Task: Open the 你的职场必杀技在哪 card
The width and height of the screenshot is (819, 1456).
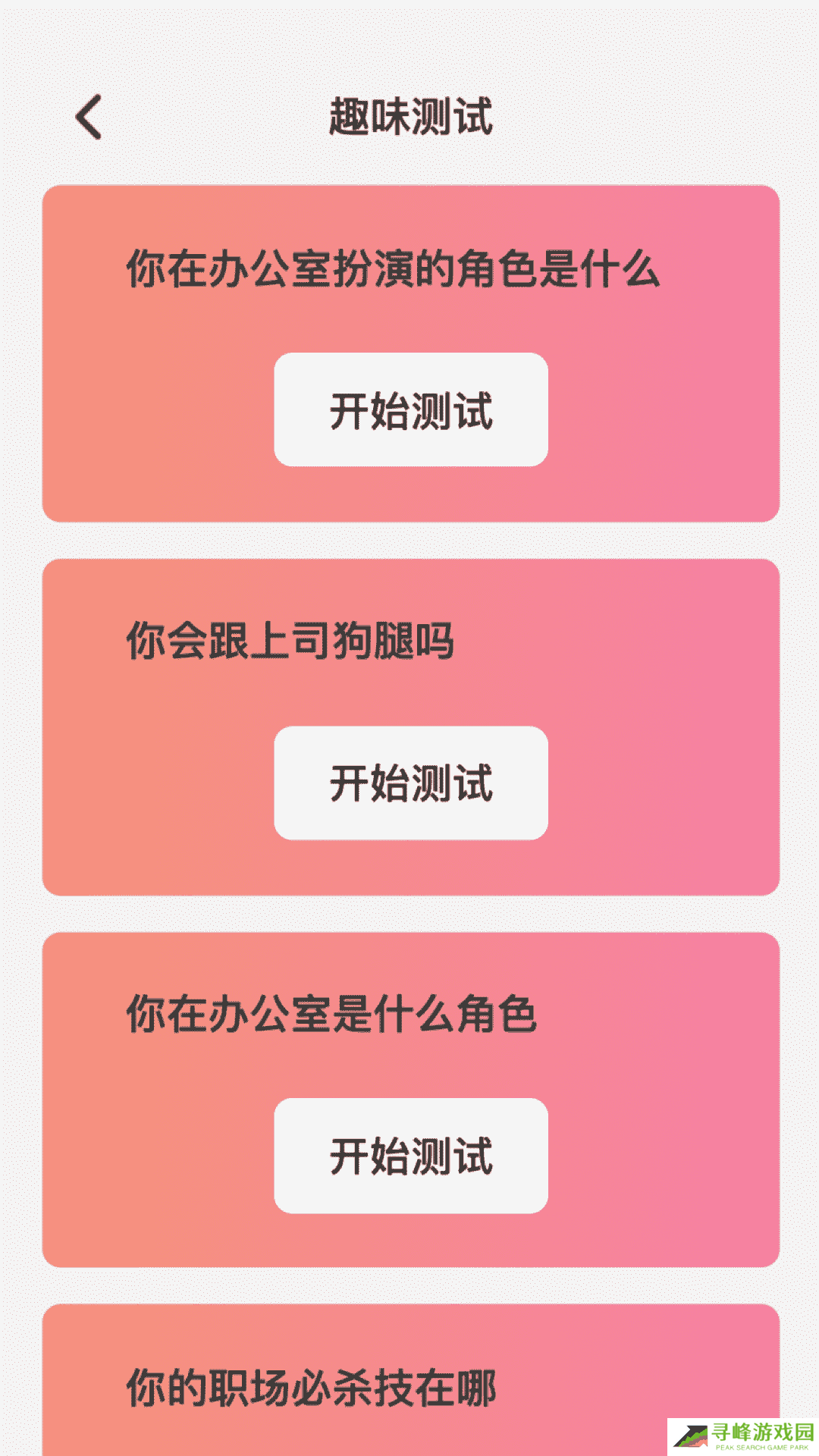Action: pos(311,1388)
